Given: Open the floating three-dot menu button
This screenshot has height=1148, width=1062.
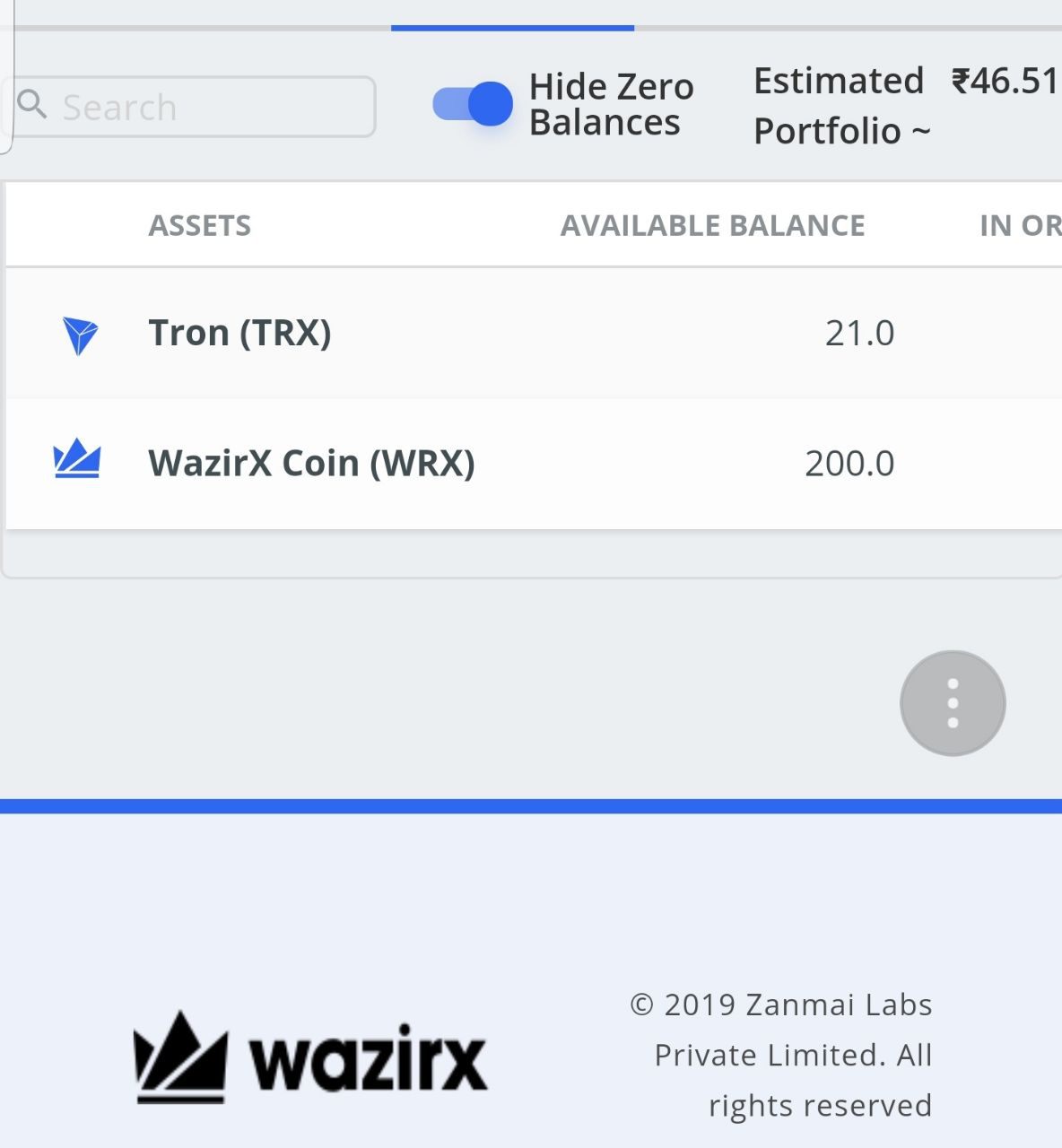Looking at the screenshot, I should click(953, 703).
